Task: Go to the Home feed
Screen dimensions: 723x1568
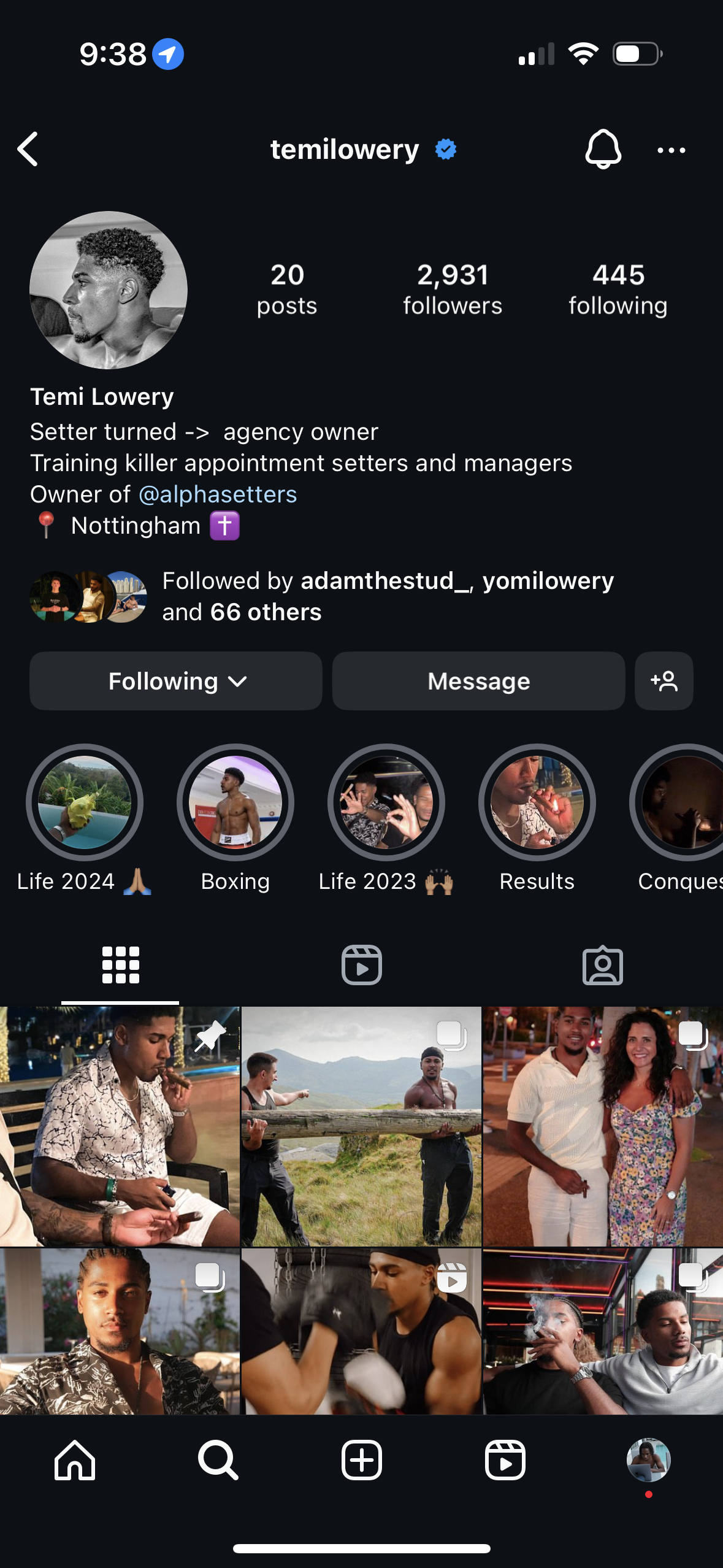Action: pos(75,1460)
